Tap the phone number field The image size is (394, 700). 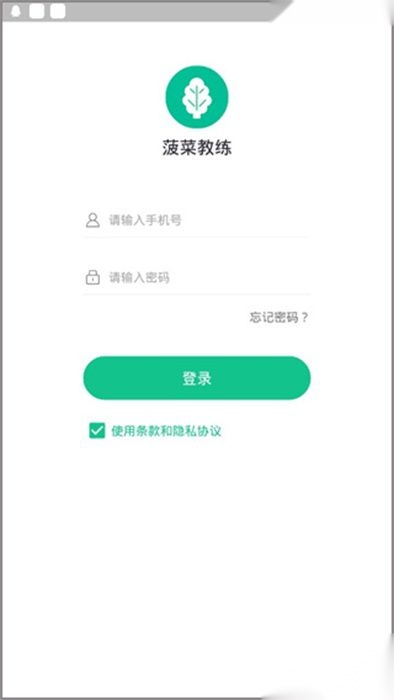[x=196, y=220]
